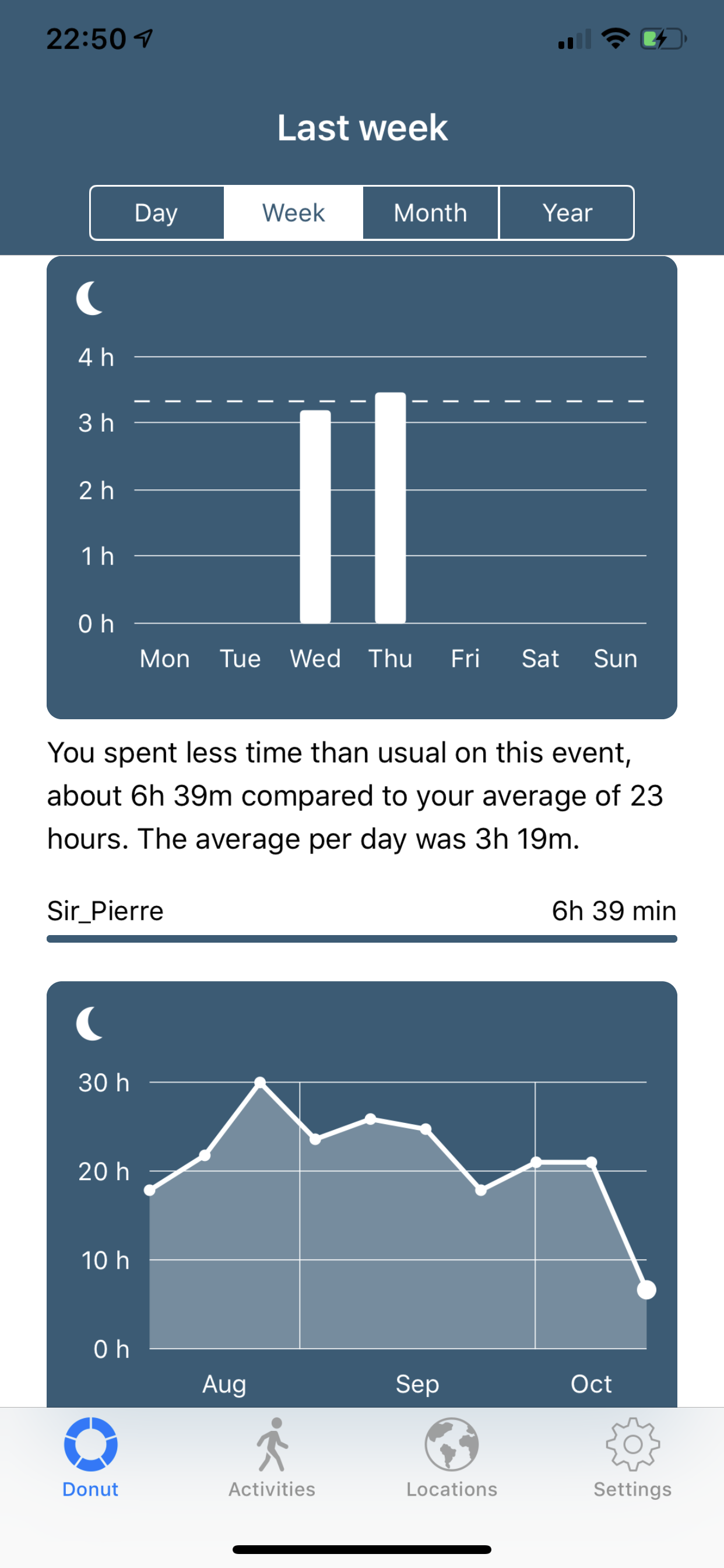The height and width of the screenshot is (1568, 724).
Task: Open the Donut tab
Action: pos(91,1458)
